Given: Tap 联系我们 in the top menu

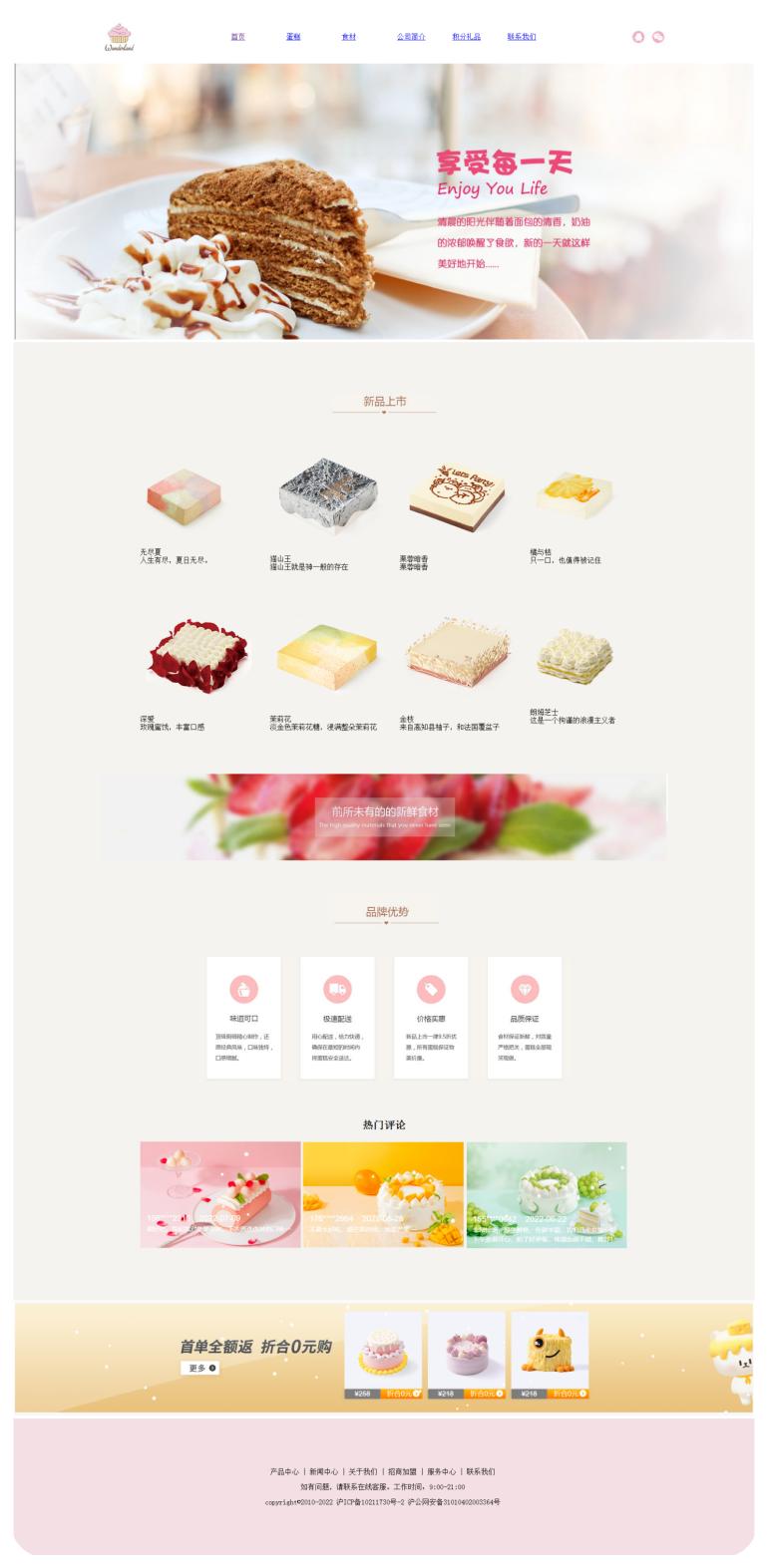Looking at the screenshot, I should tap(521, 37).
